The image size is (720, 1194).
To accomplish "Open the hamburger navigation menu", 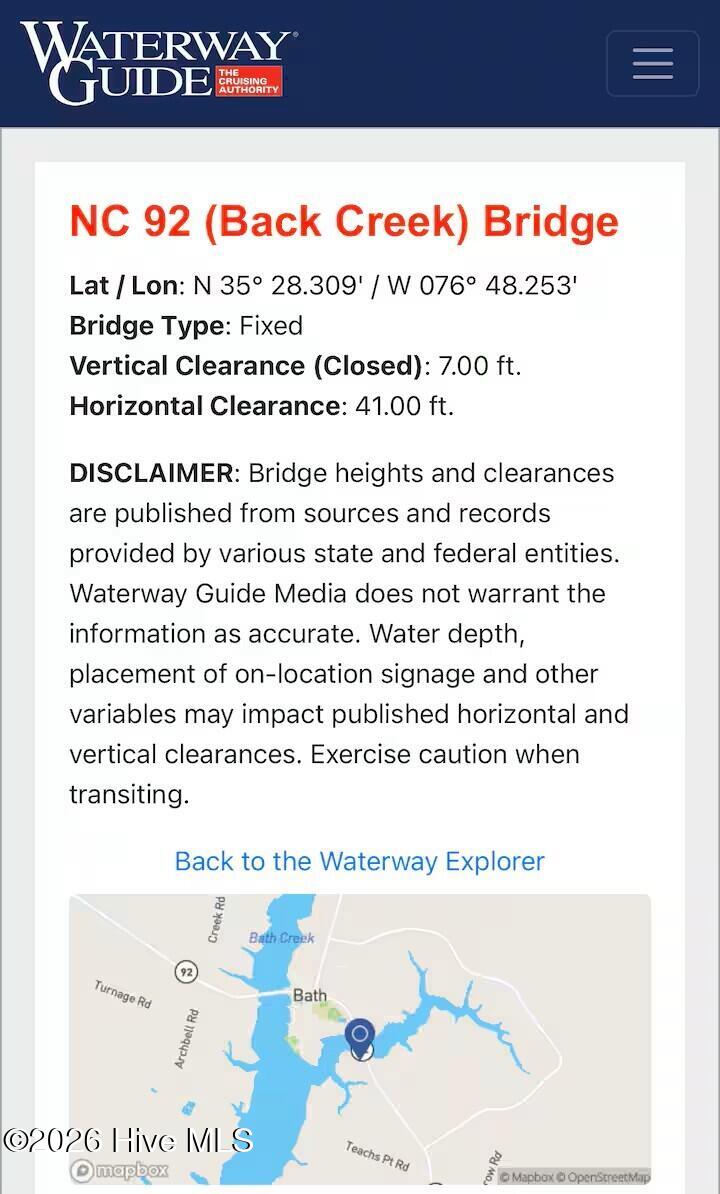I will pyautogui.click(x=652, y=63).
